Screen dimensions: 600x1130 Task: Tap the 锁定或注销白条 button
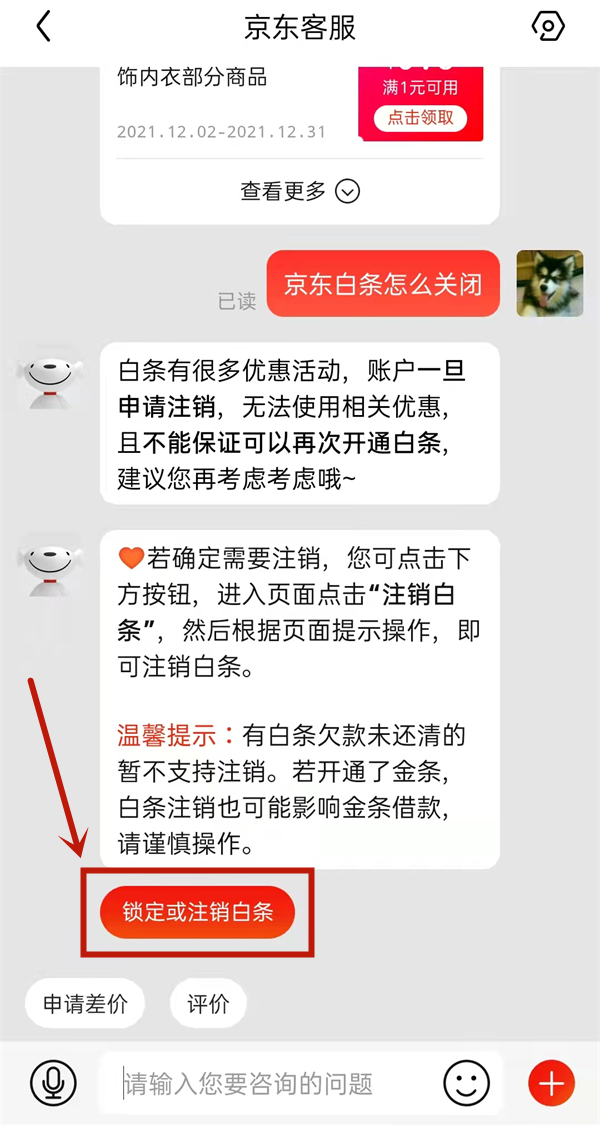(198, 912)
